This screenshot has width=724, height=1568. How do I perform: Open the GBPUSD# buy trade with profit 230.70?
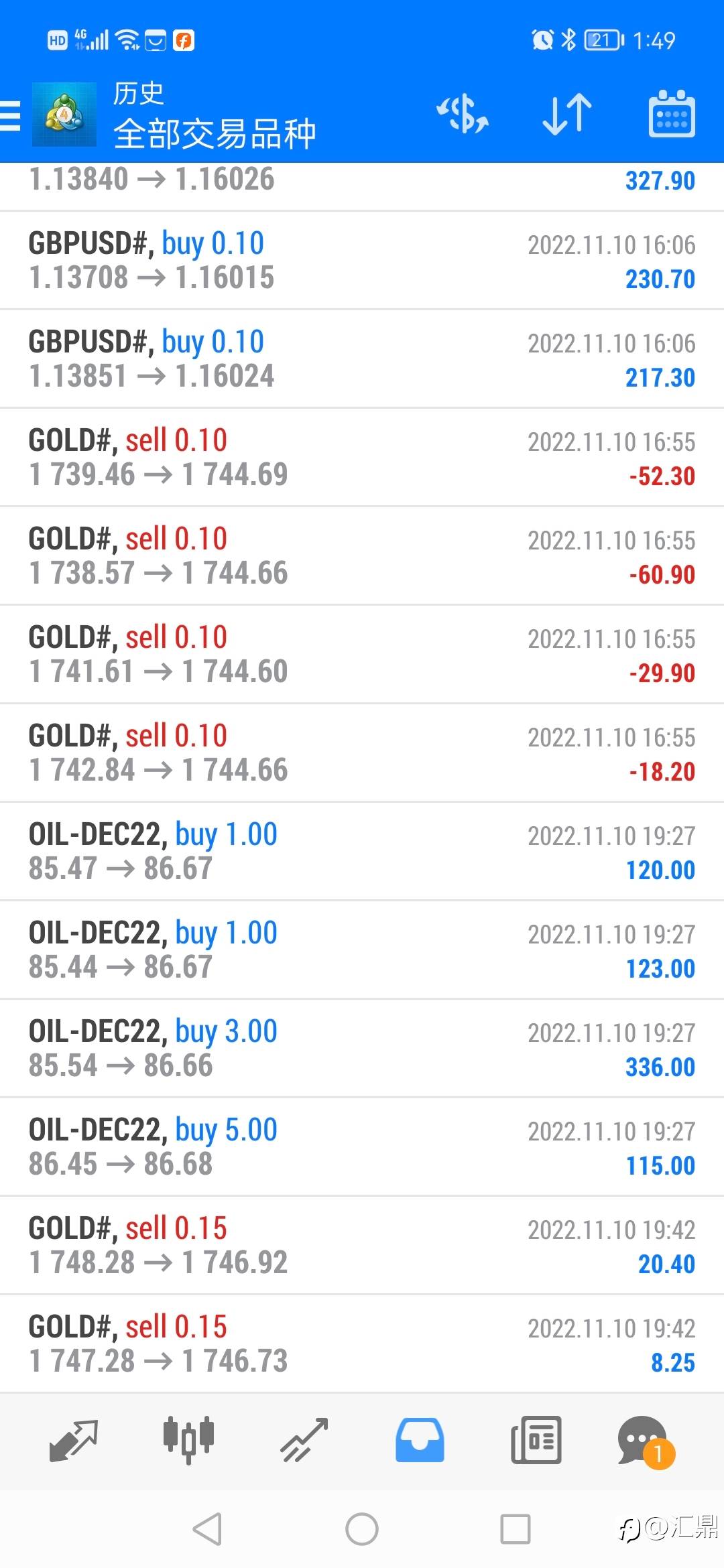[x=362, y=261]
